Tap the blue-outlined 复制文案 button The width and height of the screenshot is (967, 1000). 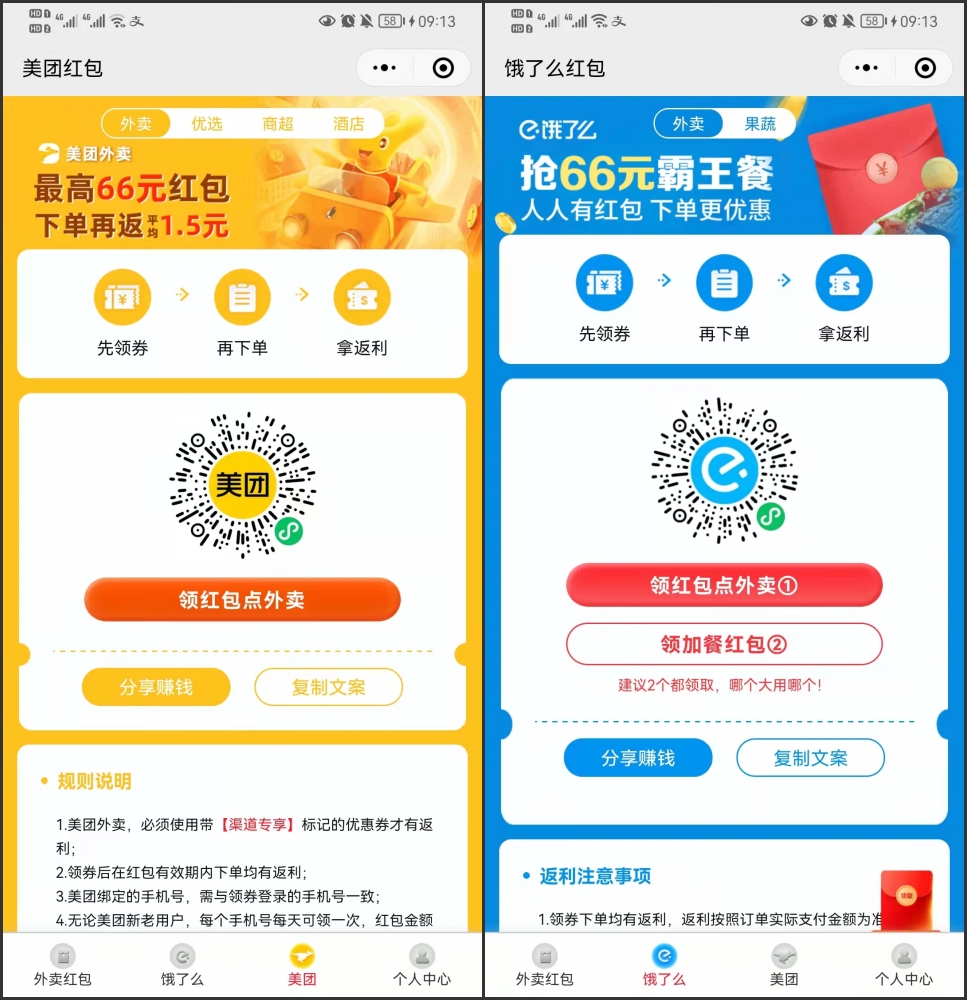811,758
